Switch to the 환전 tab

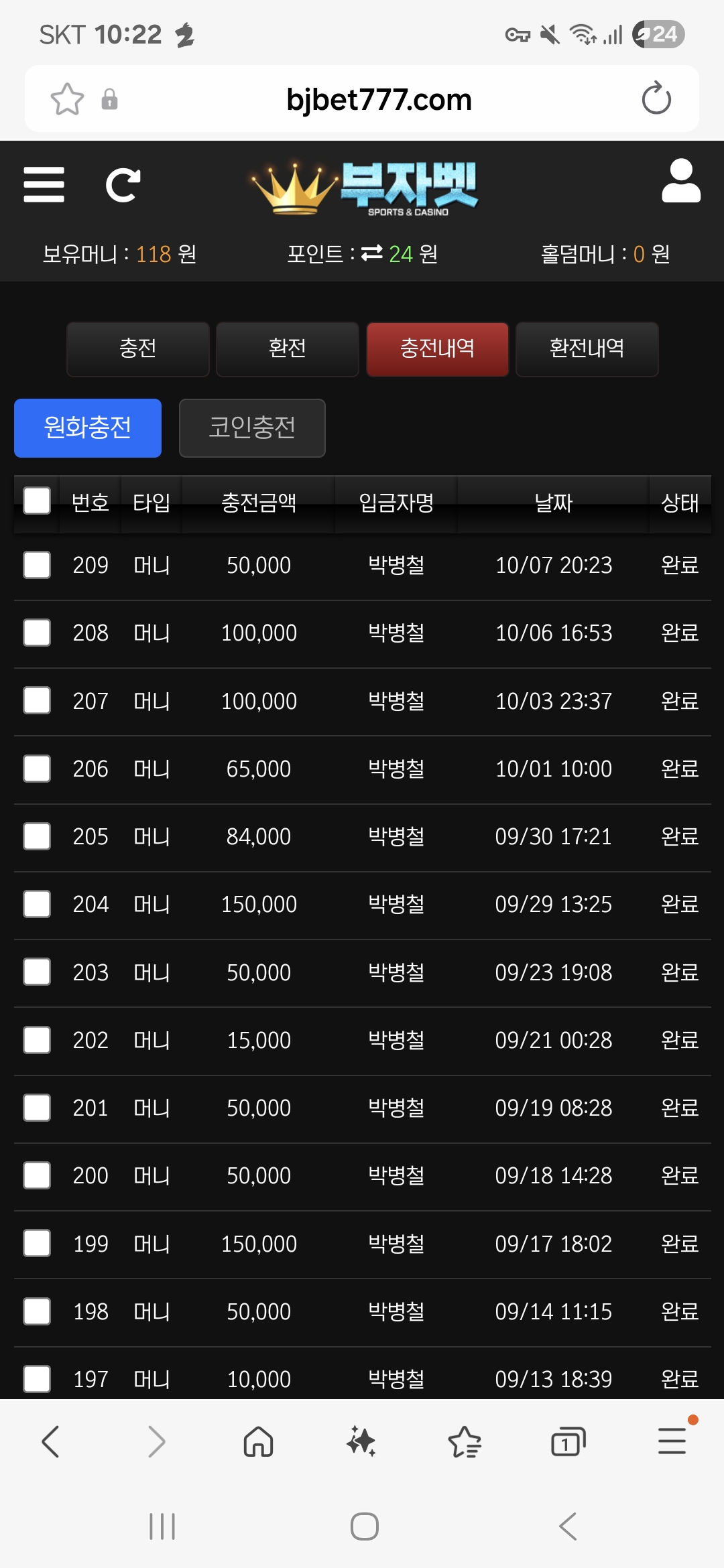tap(288, 349)
